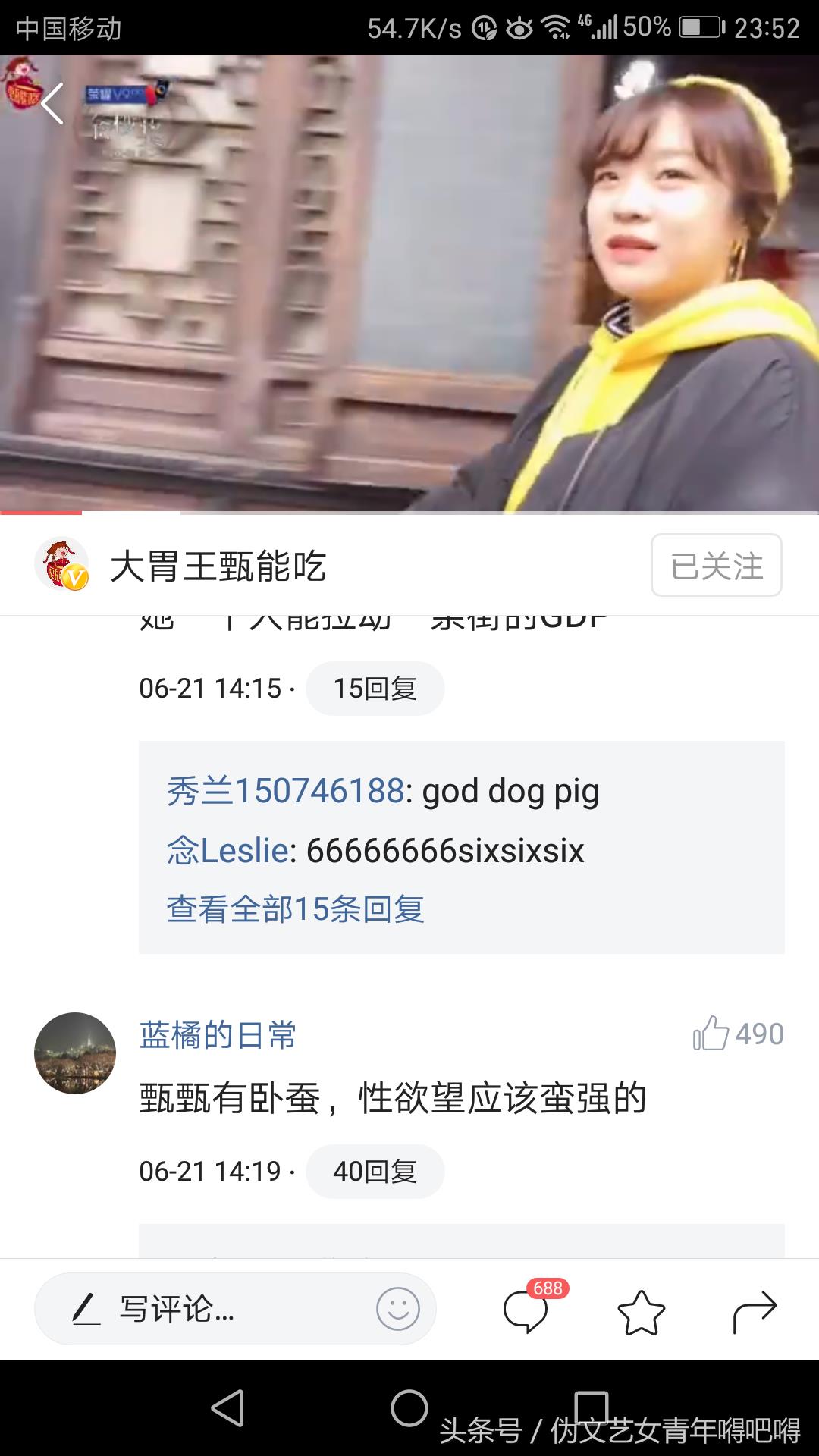This screenshot has height=1456, width=819.
Task: Open the 40回复 replies chip
Action: [x=375, y=1172]
